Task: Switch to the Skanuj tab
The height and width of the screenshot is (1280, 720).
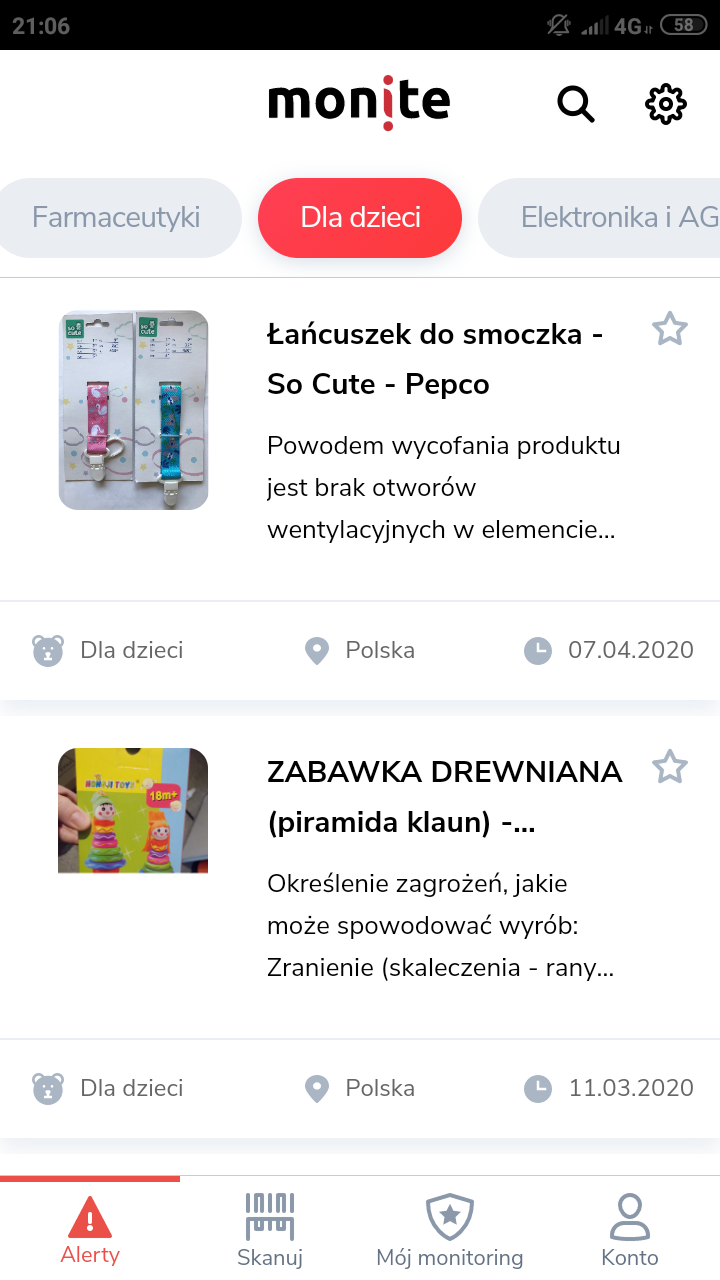Action: coord(270,1230)
